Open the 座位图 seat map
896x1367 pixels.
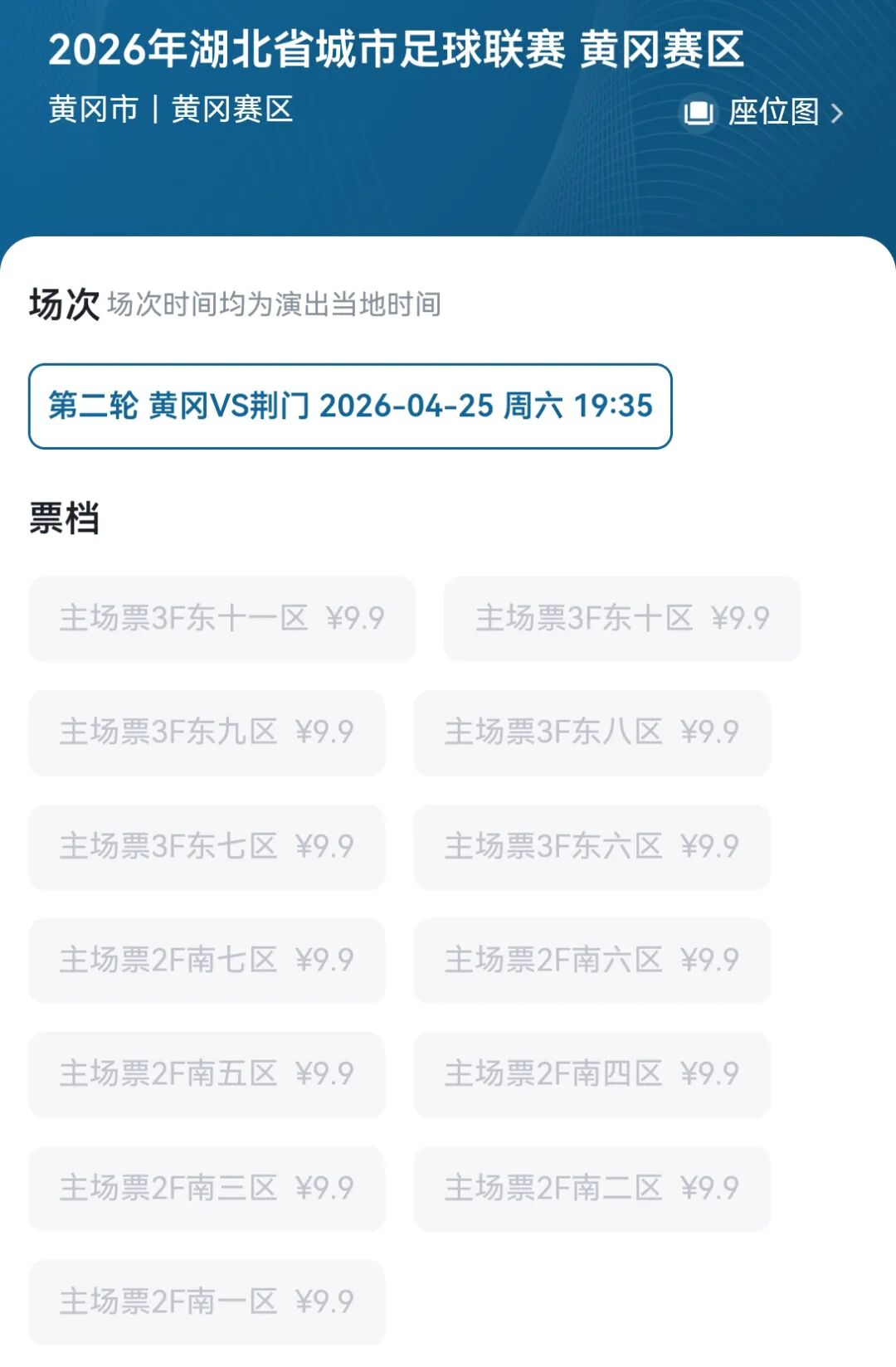coord(762,112)
